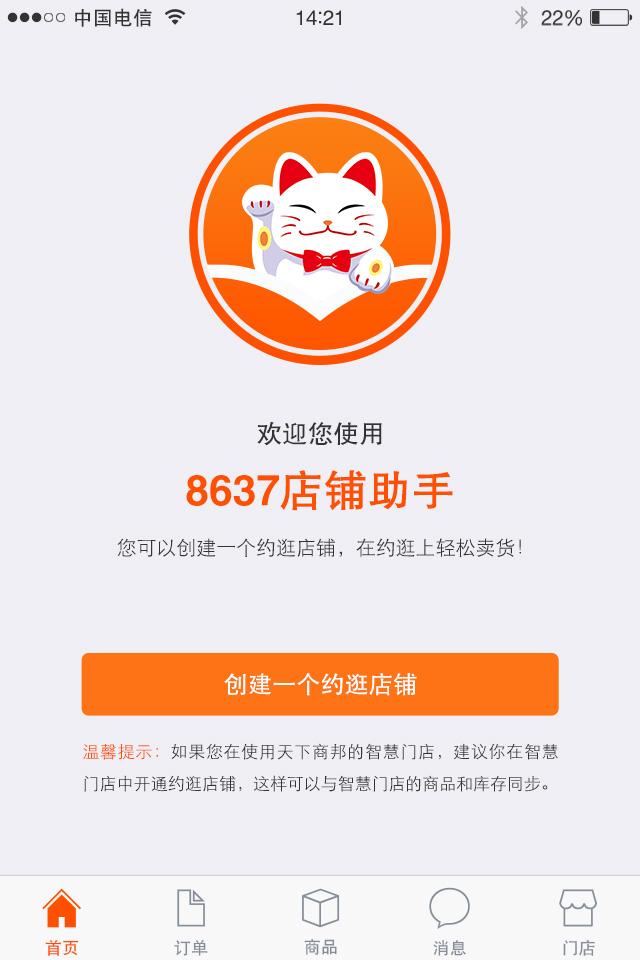Tap the 创建一个约逛店铺 button

click(320, 684)
